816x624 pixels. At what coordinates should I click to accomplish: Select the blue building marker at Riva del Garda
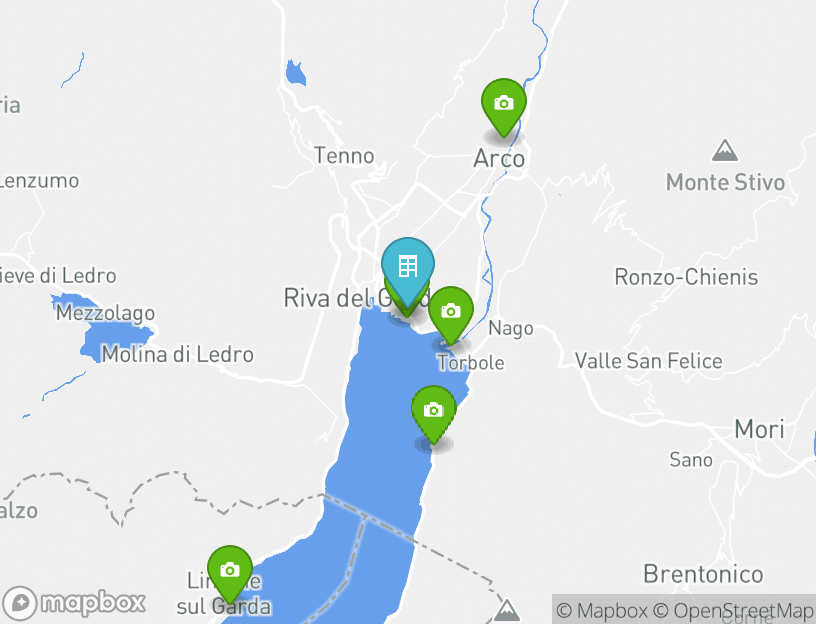point(407,267)
